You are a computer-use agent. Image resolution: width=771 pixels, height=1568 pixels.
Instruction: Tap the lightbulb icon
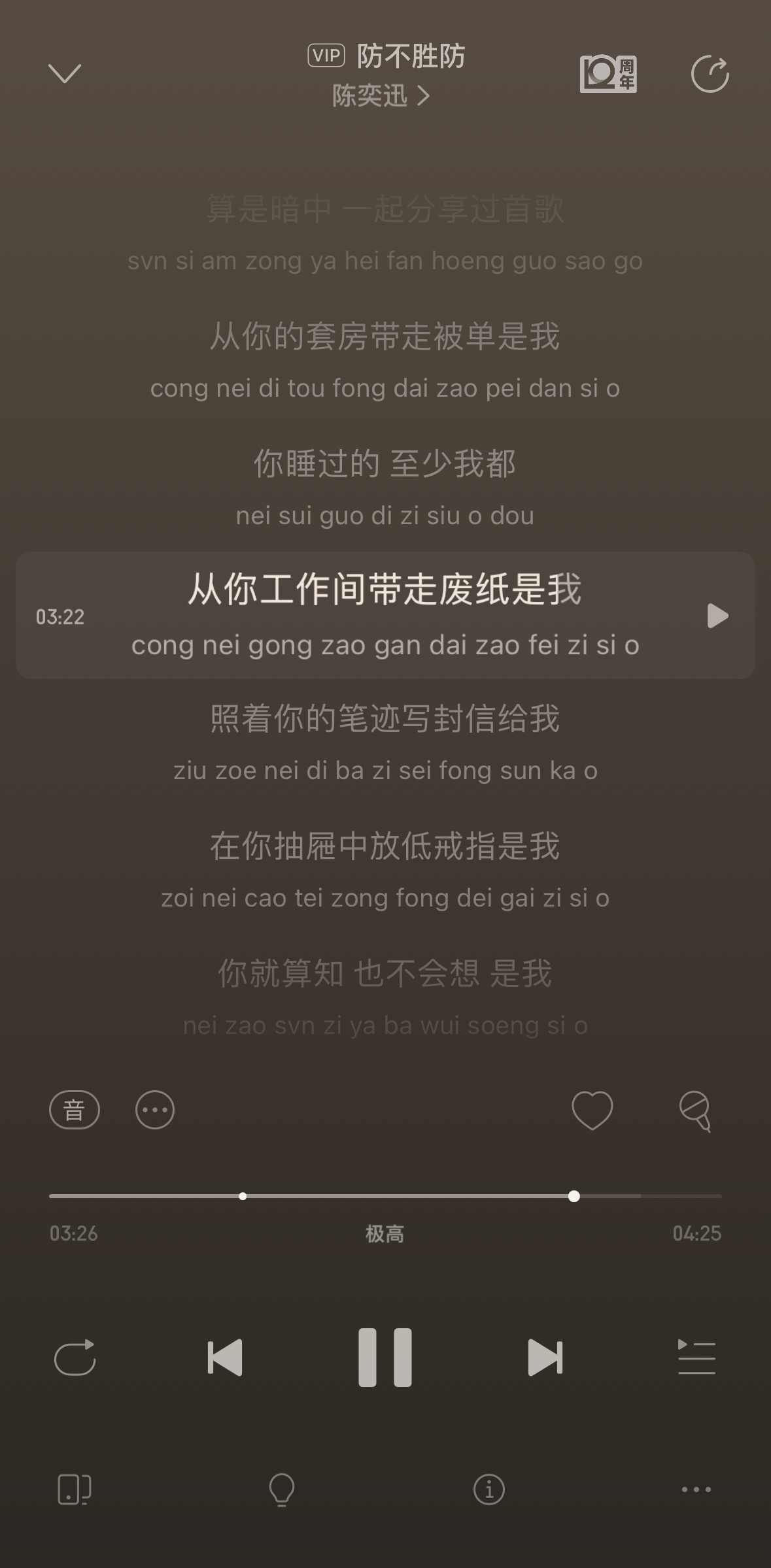click(282, 1490)
